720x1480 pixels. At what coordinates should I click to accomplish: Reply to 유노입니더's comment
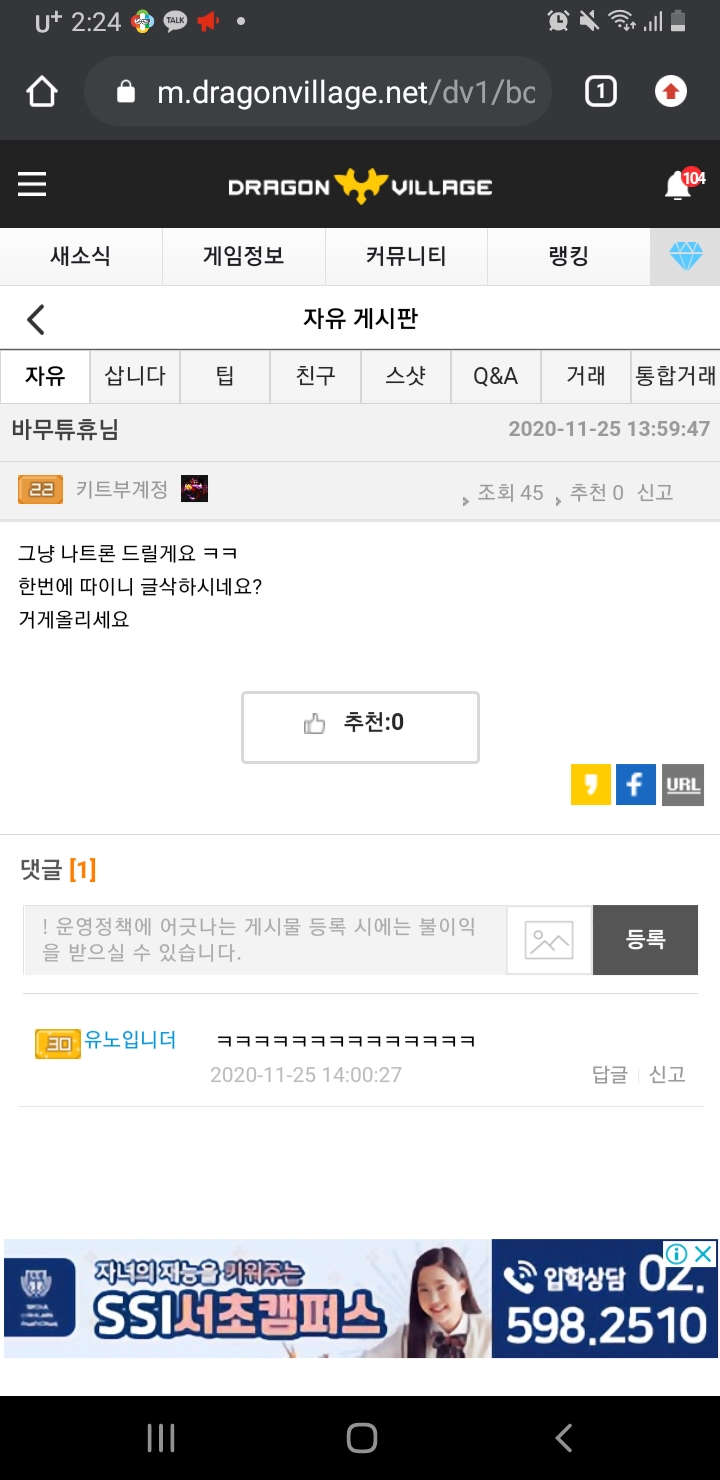pos(609,1075)
